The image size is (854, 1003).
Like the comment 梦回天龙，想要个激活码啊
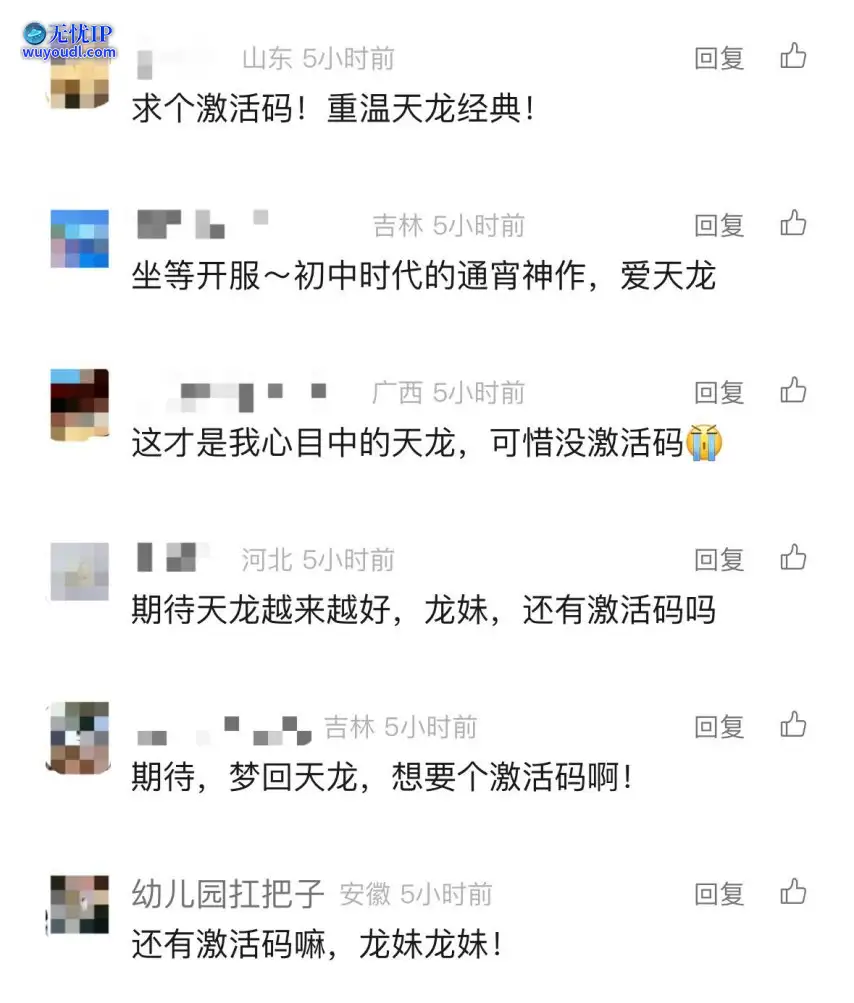point(794,724)
